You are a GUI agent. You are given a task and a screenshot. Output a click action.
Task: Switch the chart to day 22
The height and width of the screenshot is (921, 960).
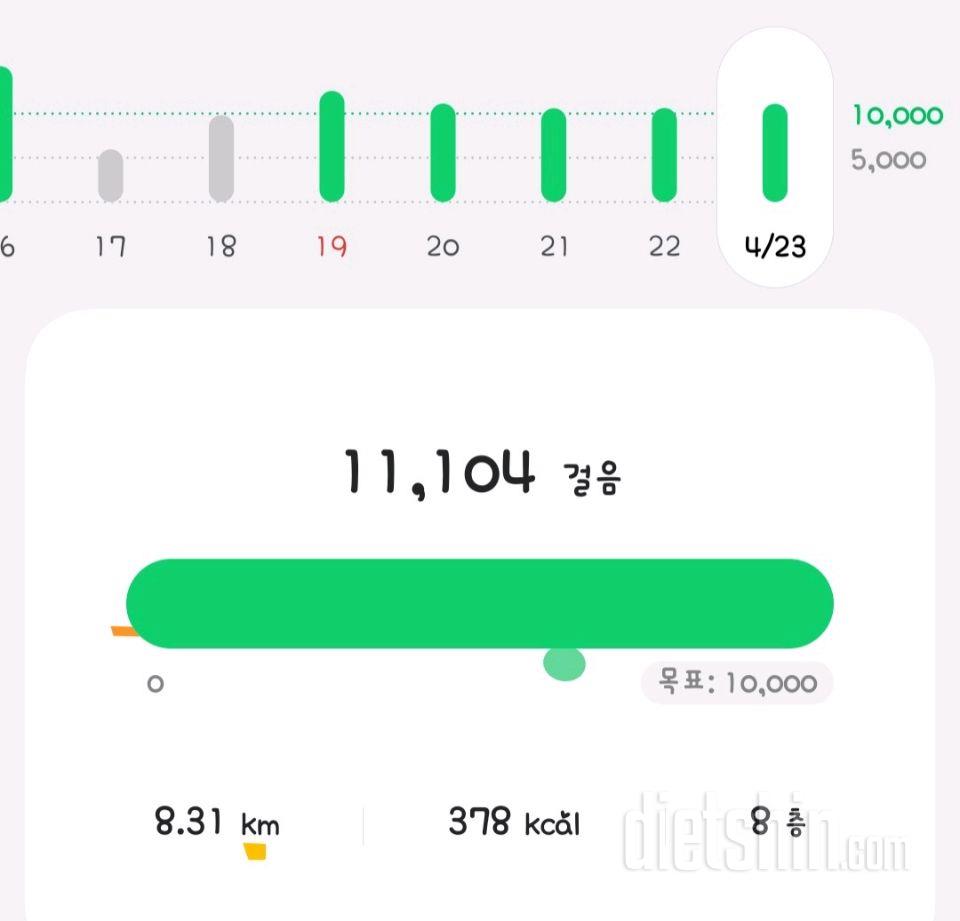664,155
